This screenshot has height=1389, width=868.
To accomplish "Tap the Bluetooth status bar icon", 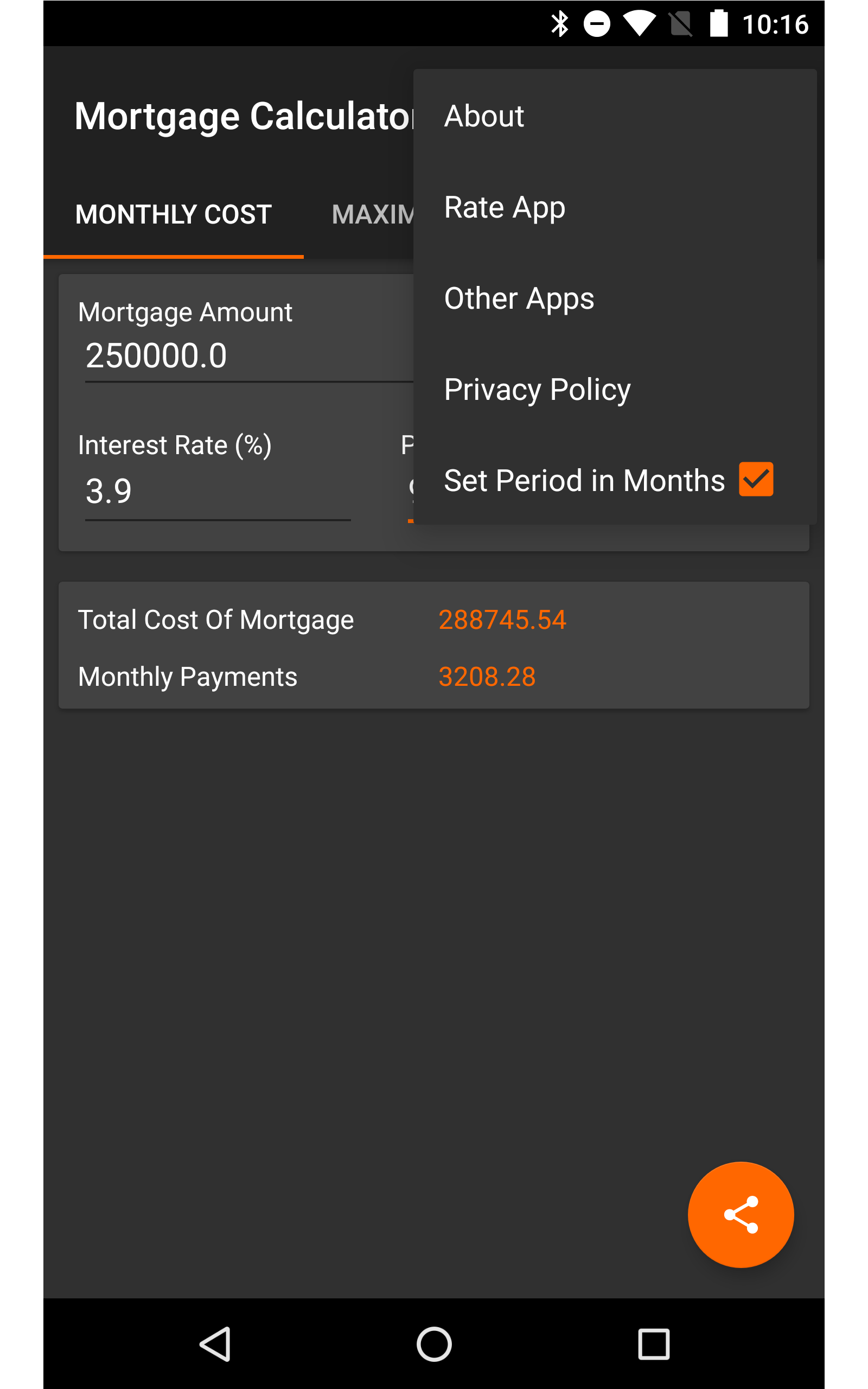I will tap(560, 23).
